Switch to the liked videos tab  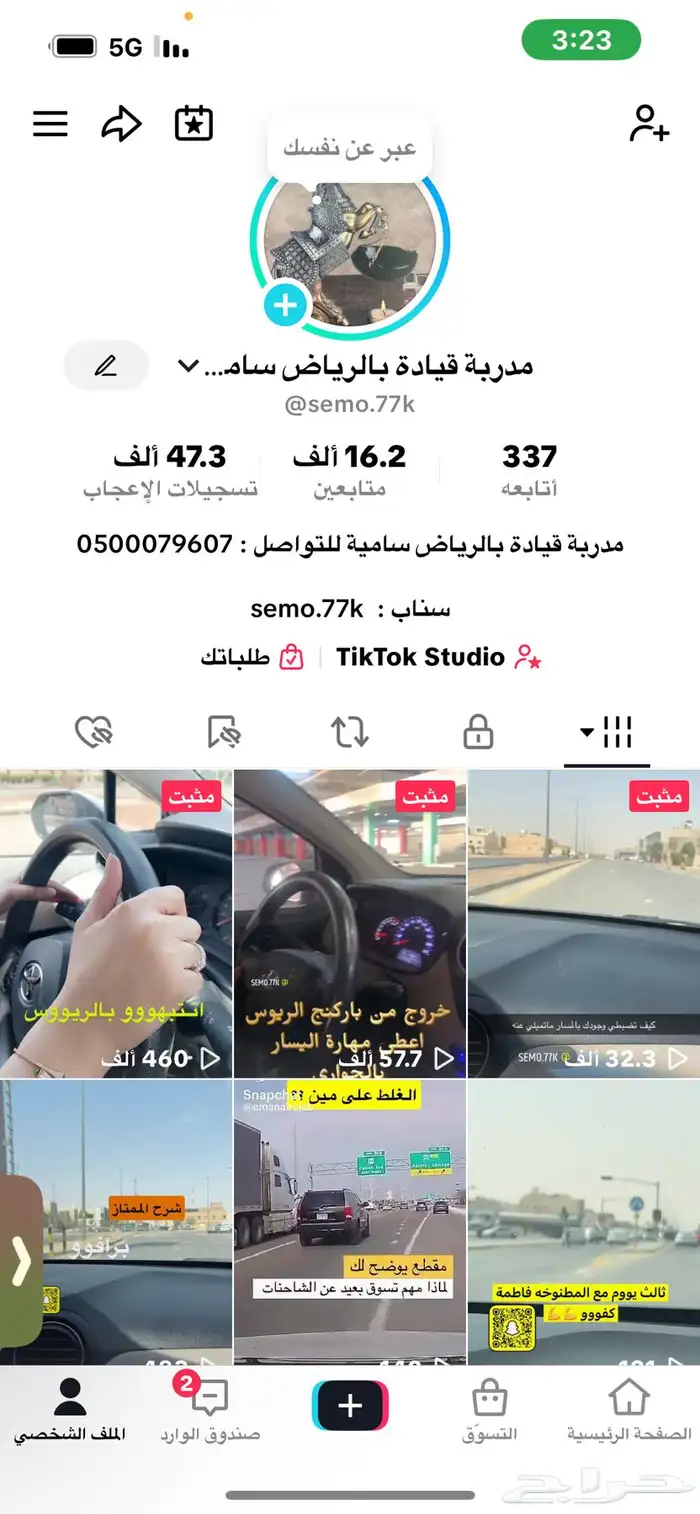tap(93, 733)
